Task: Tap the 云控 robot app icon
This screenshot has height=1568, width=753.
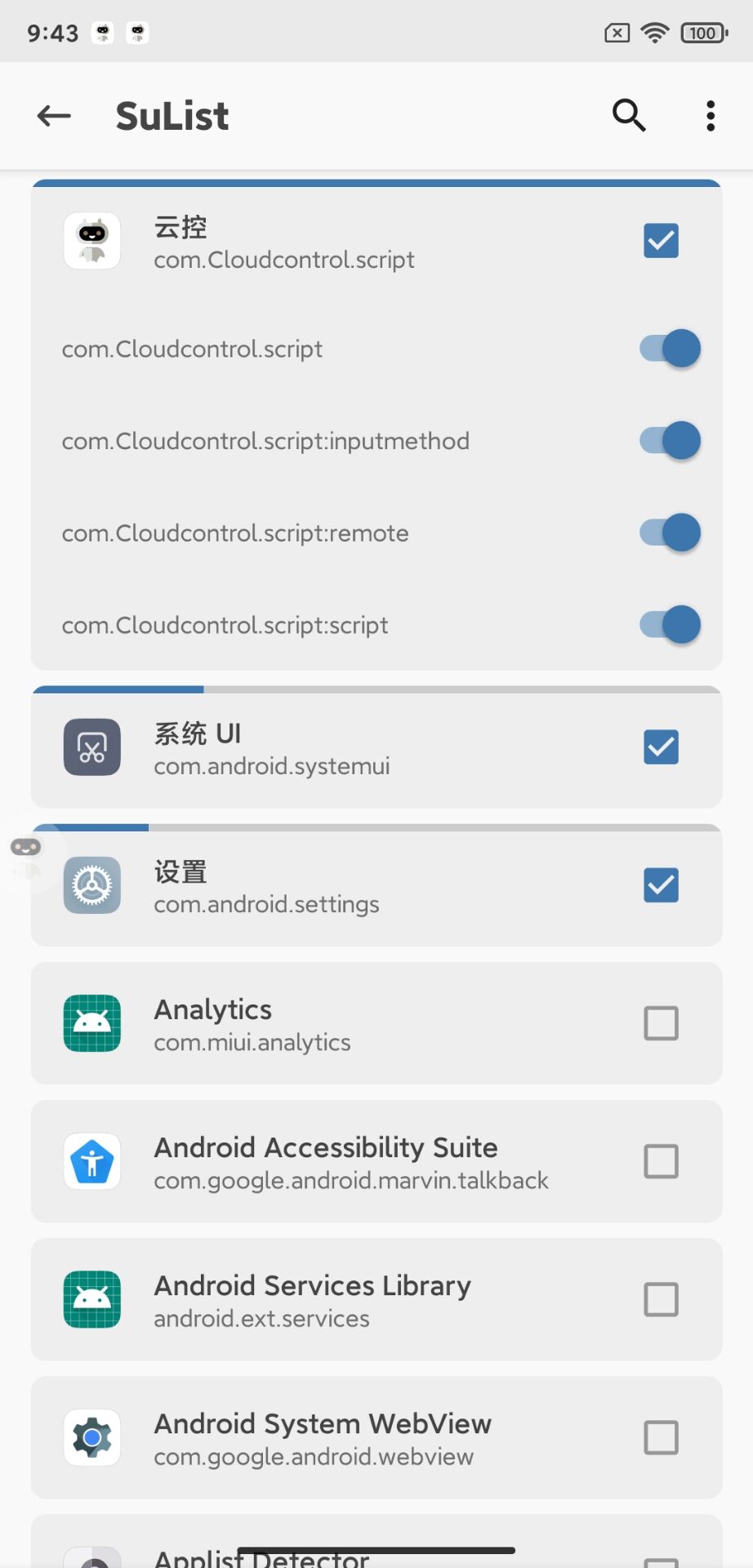Action: pyautogui.click(x=91, y=240)
